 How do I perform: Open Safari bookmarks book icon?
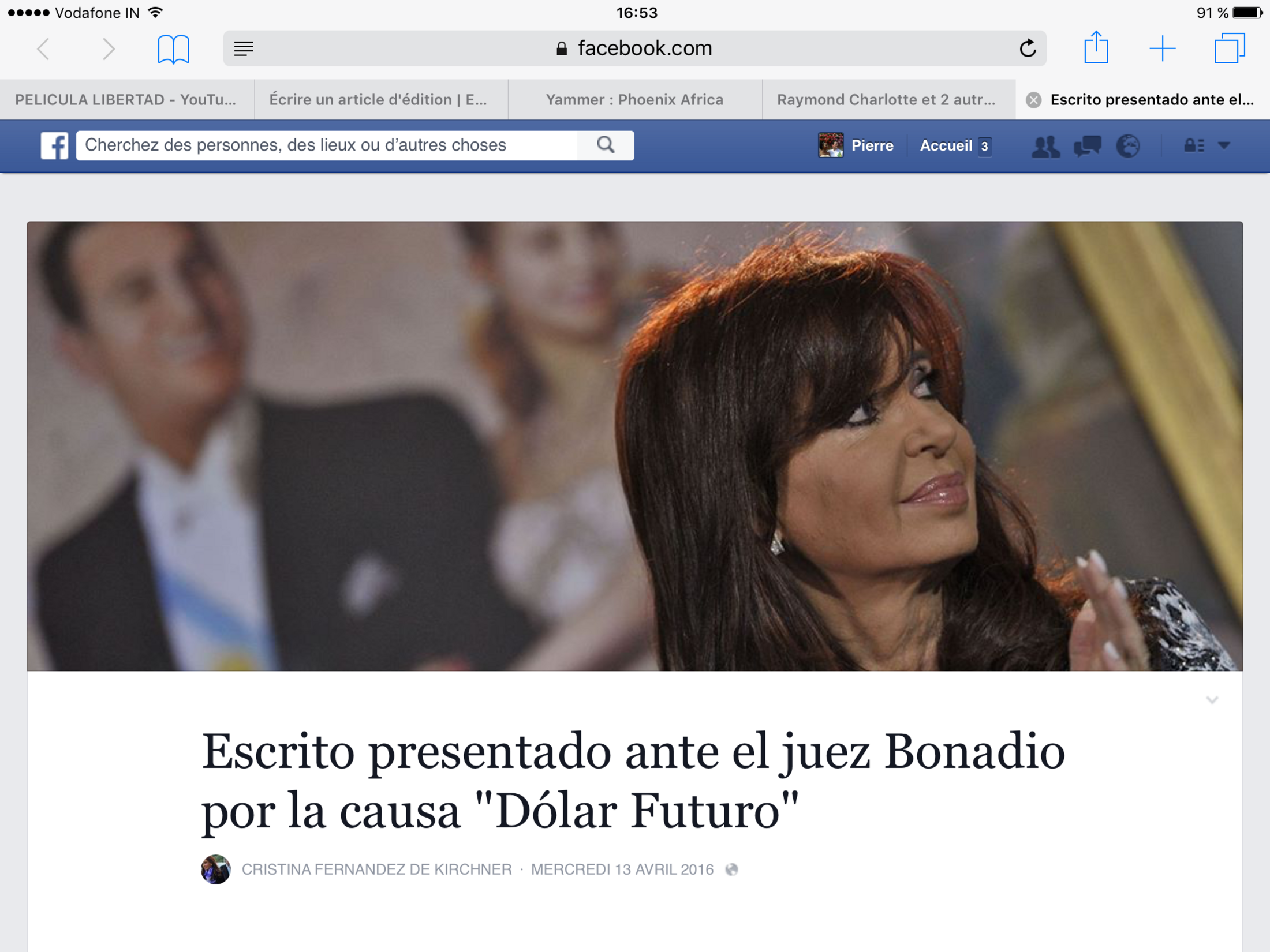point(173,49)
